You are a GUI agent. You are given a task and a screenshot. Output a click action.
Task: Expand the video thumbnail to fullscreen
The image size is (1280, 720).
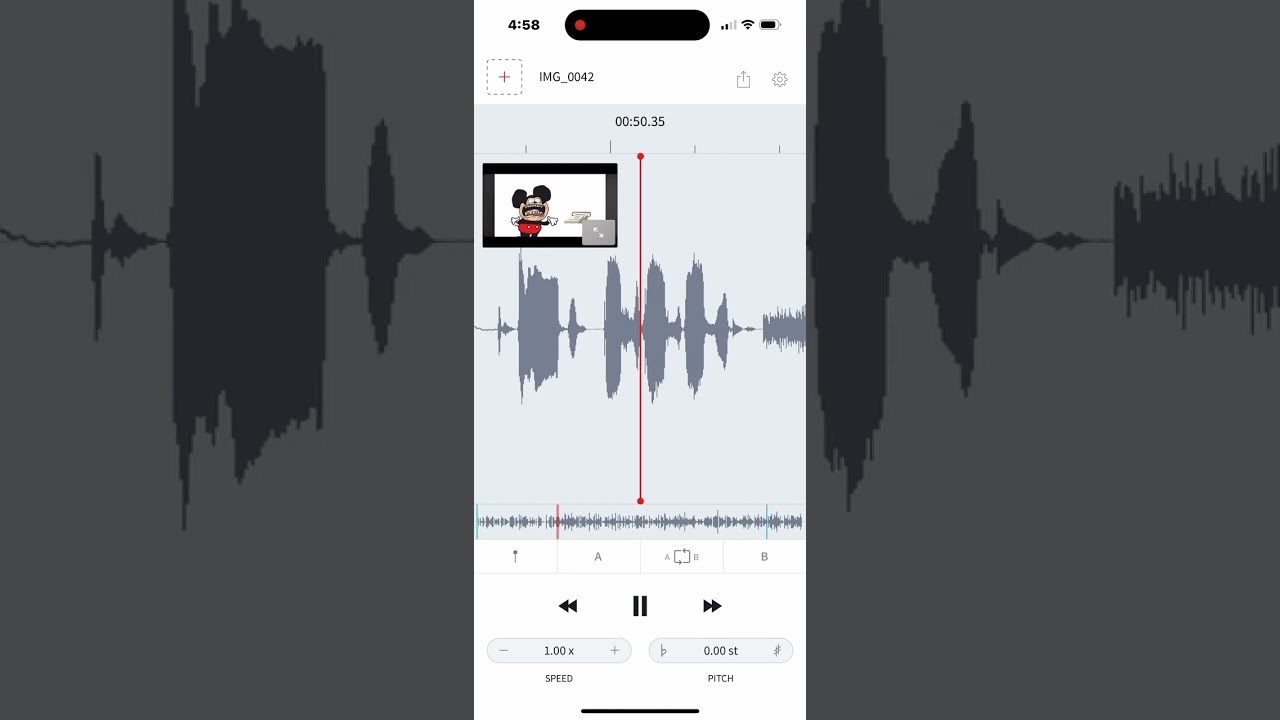pyautogui.click(x=598, y=232)
